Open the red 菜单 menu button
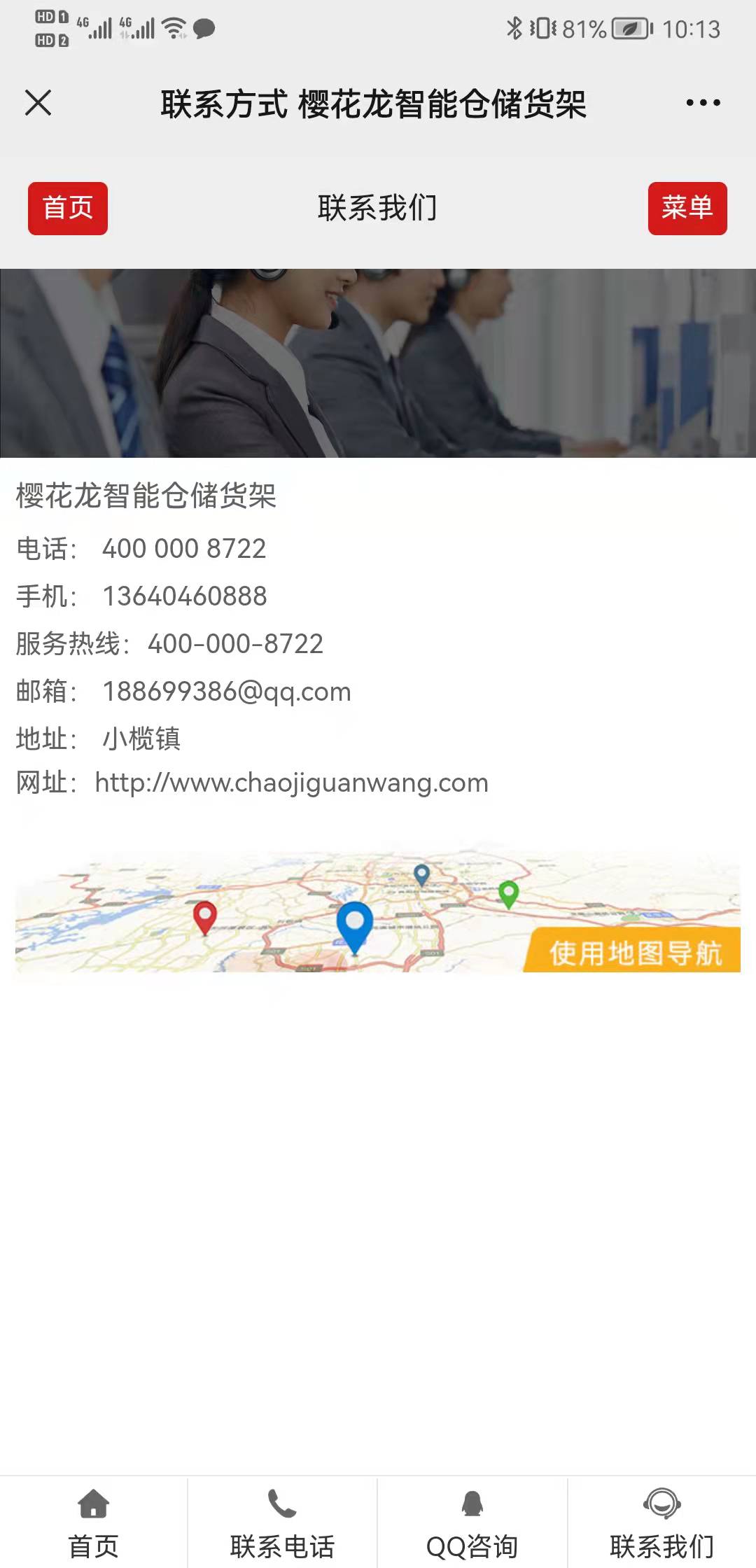Screen dimensions: 756x1568 [687, 209]
